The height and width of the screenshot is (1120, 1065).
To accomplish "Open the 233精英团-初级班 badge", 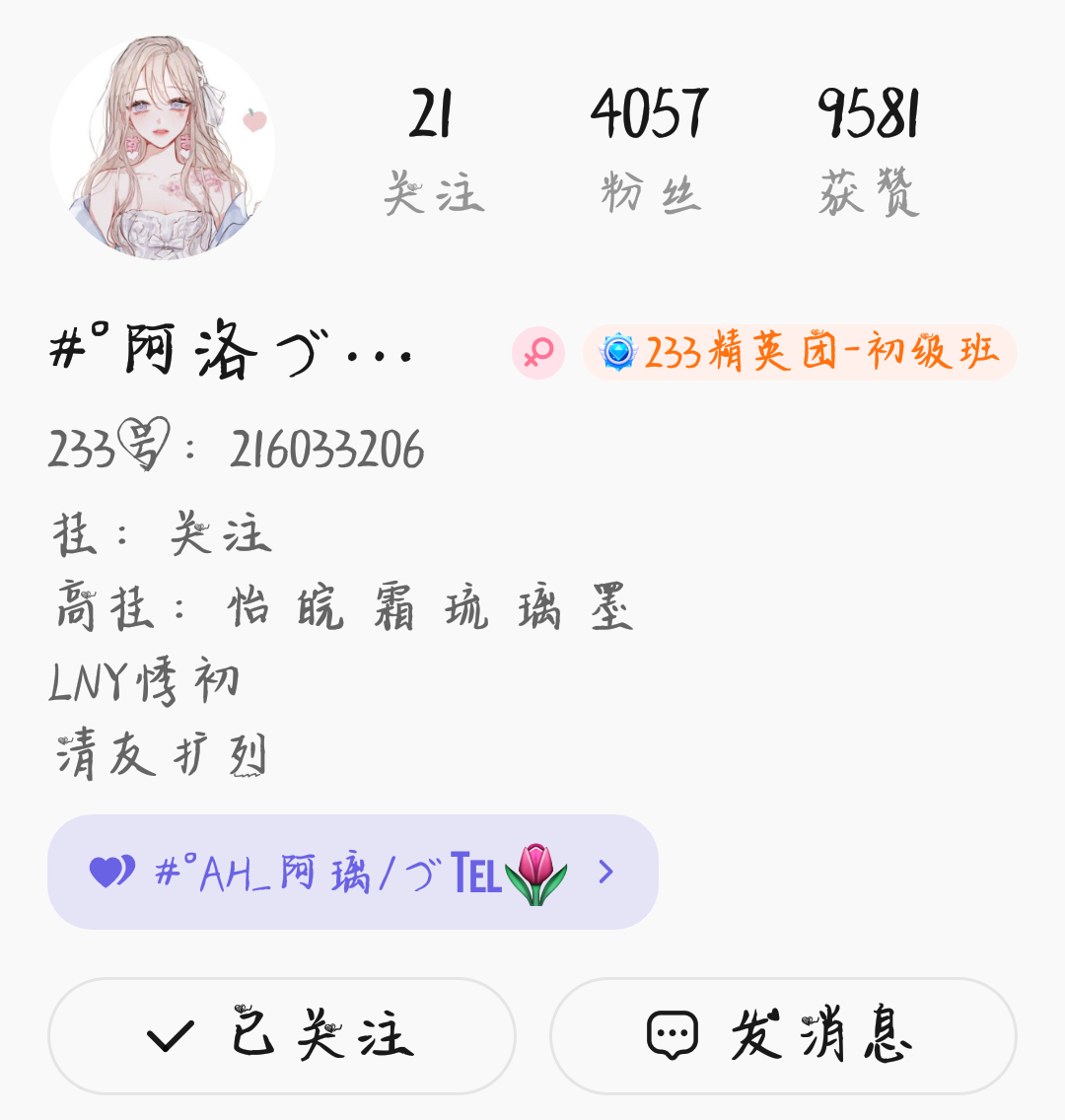I will pos(800,352).
